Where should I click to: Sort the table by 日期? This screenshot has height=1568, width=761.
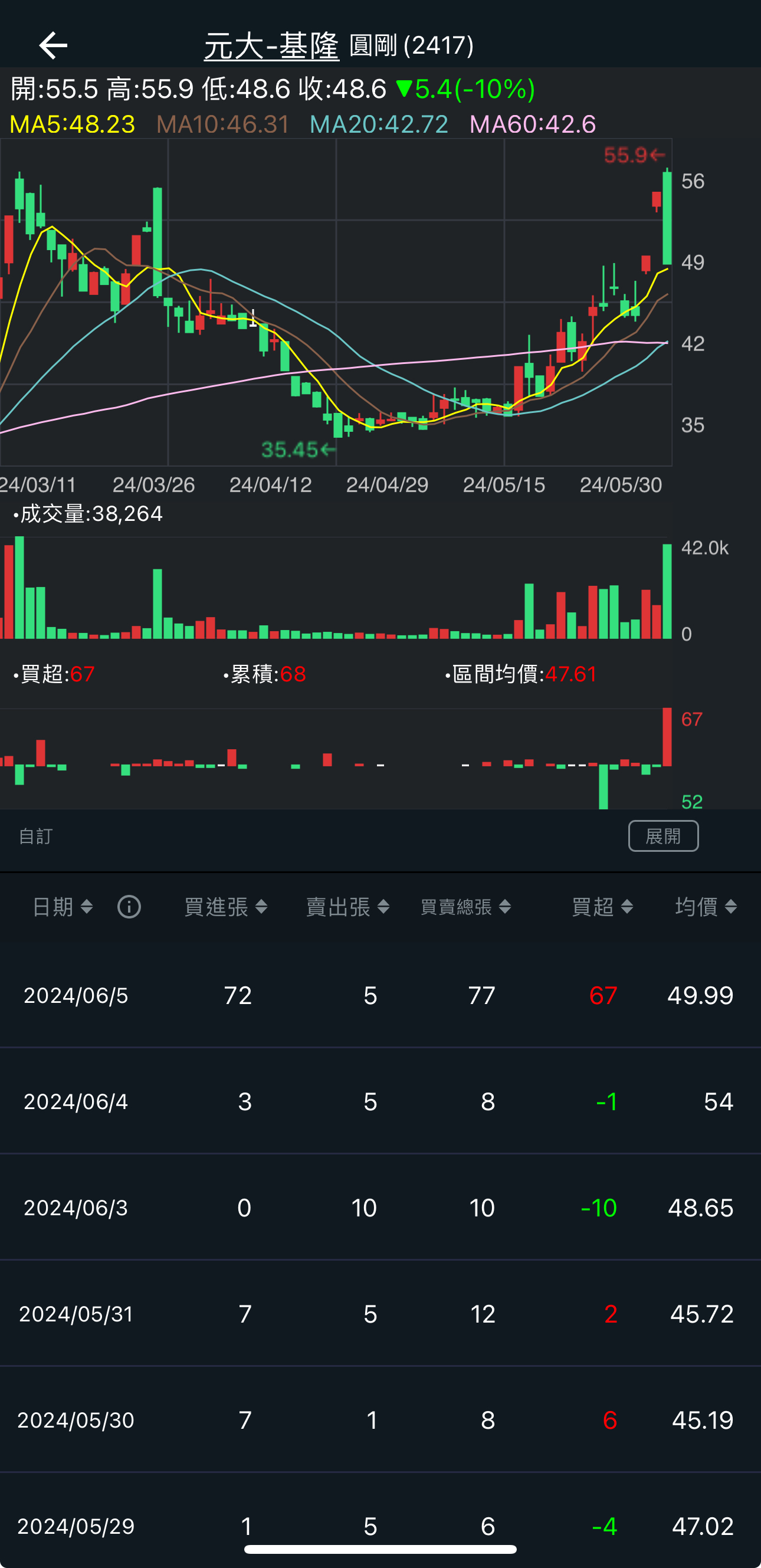pyautogui.click(x=62, y=907)
